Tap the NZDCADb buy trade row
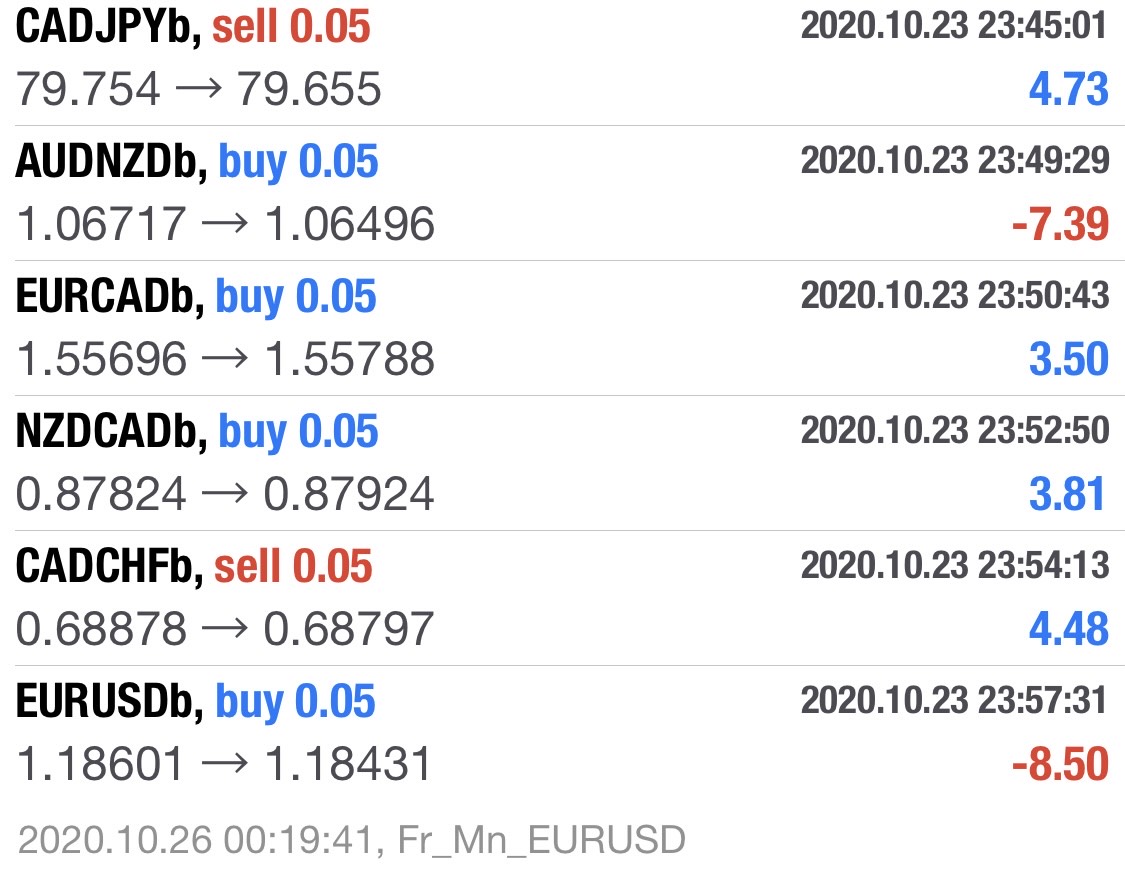Image resolution: width=1125 pixels, height=869 pixels. click(x=562, y=463)
